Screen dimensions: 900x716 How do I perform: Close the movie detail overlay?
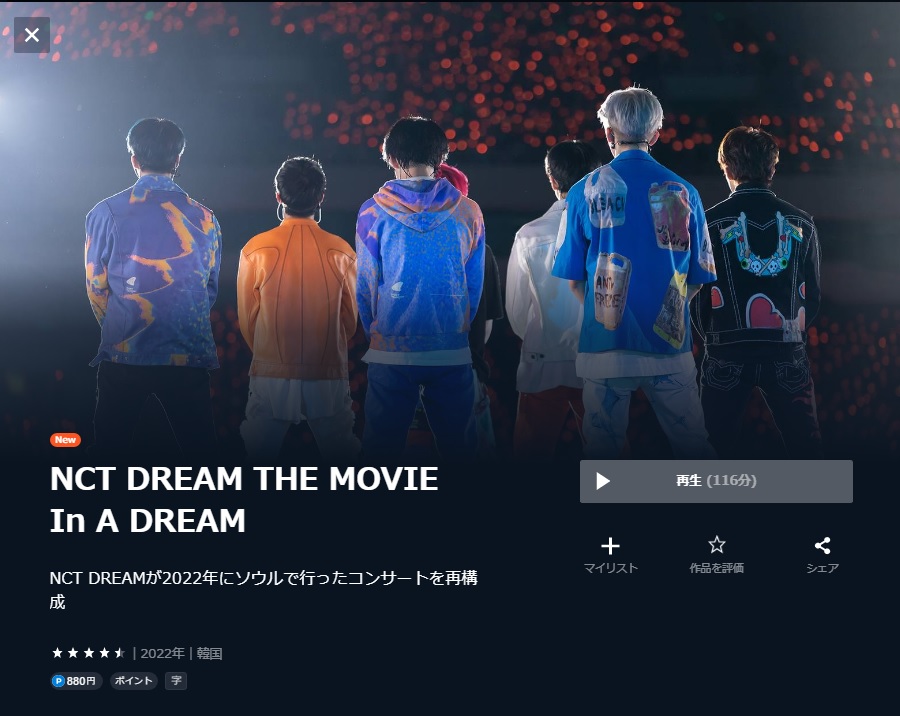pos(32,35)
